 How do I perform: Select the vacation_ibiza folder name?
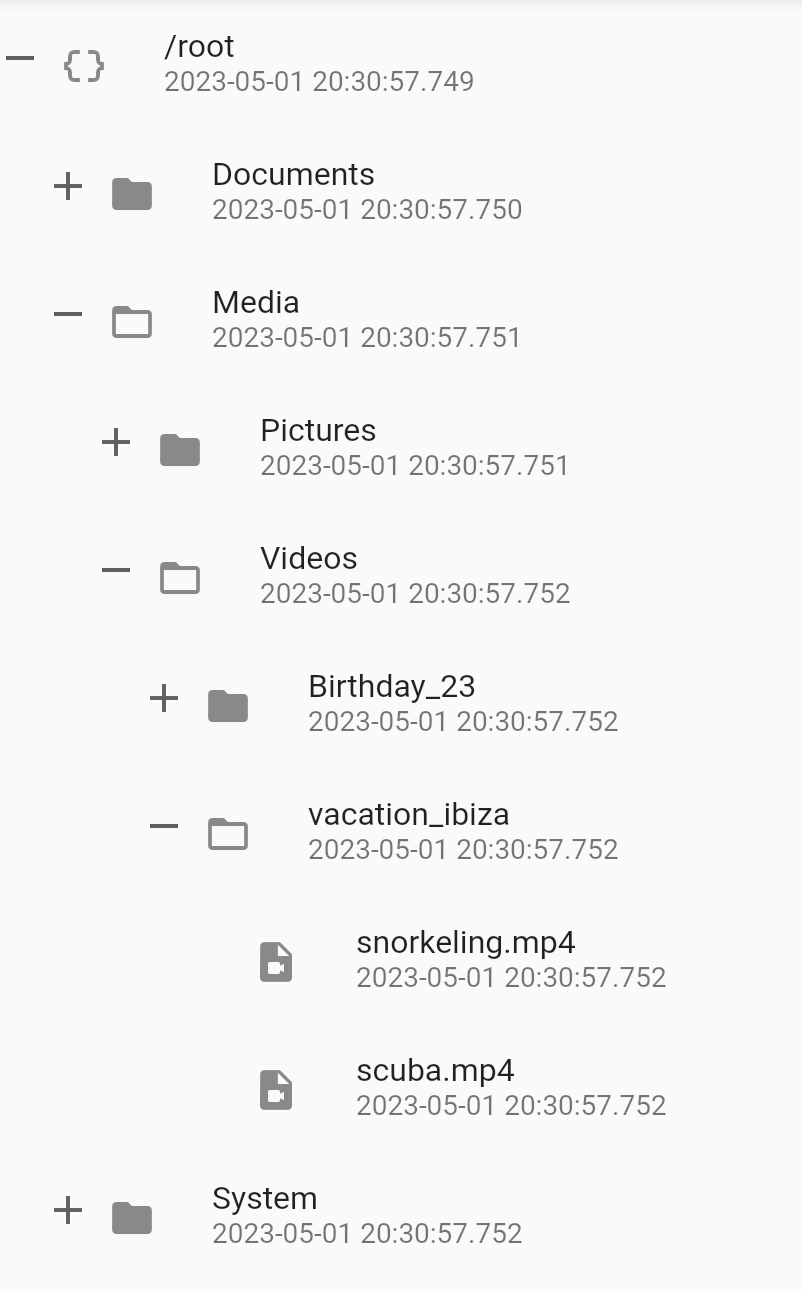[408, 815]
